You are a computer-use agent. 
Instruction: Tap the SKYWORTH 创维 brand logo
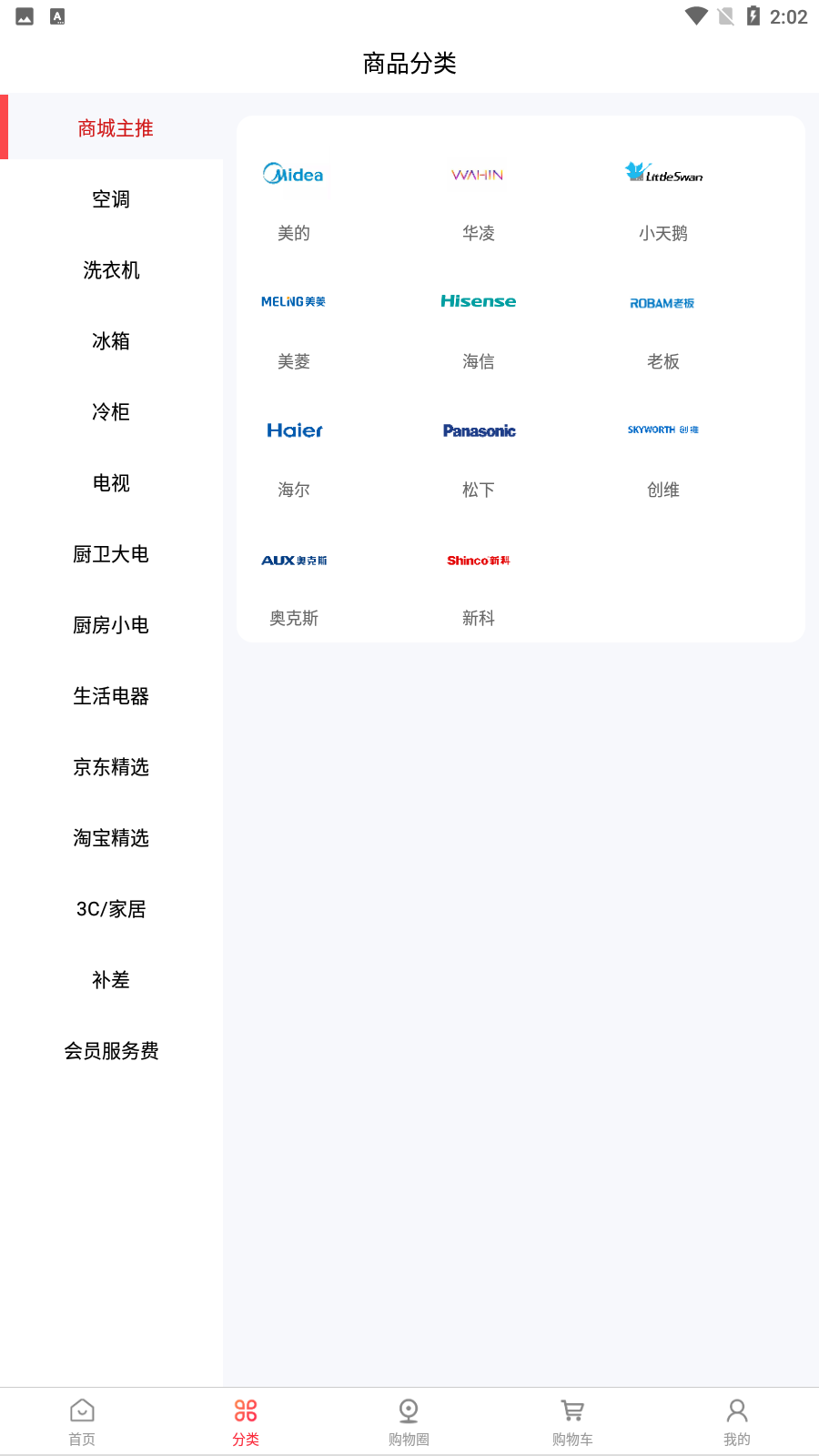662,430
